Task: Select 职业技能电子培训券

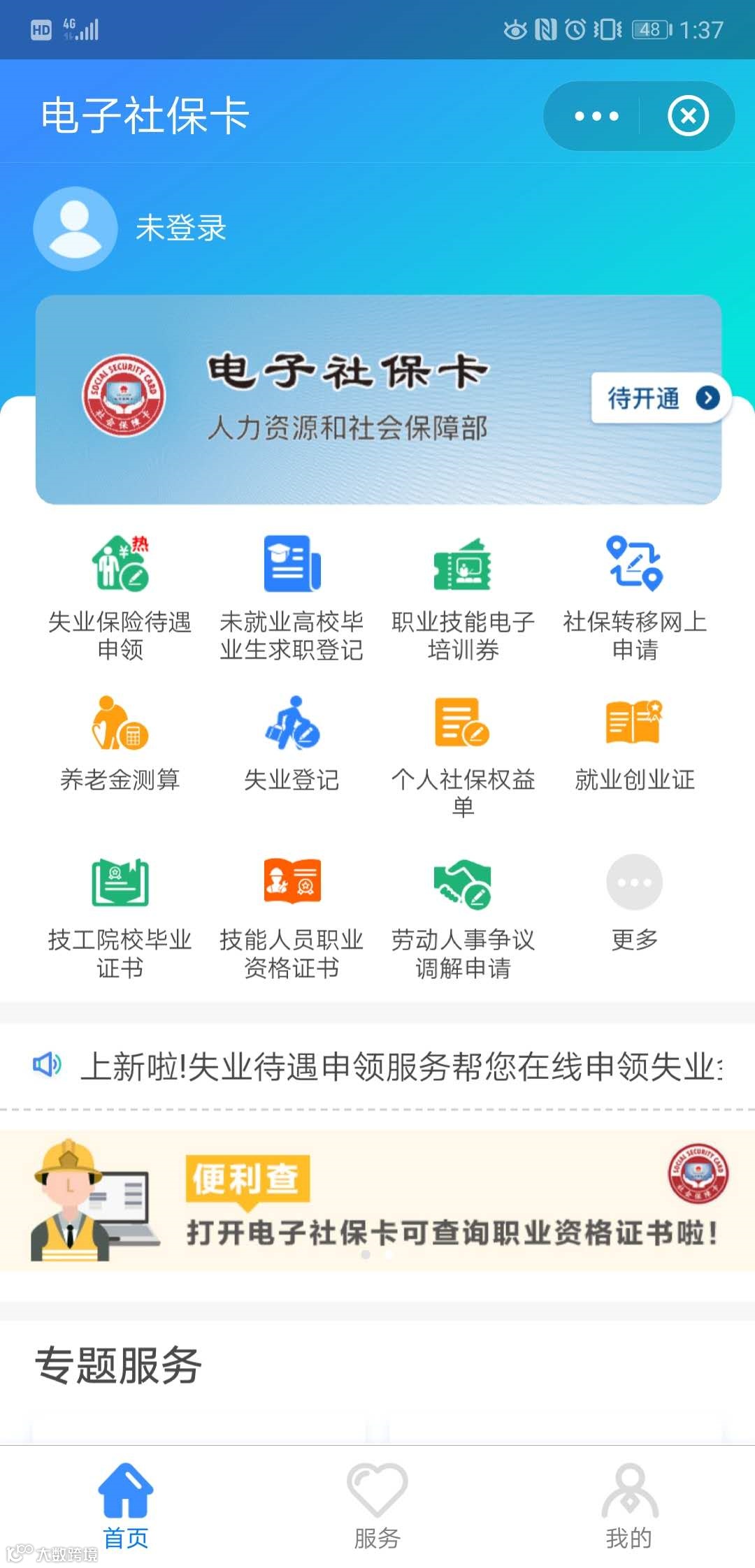Action: (x=463, y=597)
